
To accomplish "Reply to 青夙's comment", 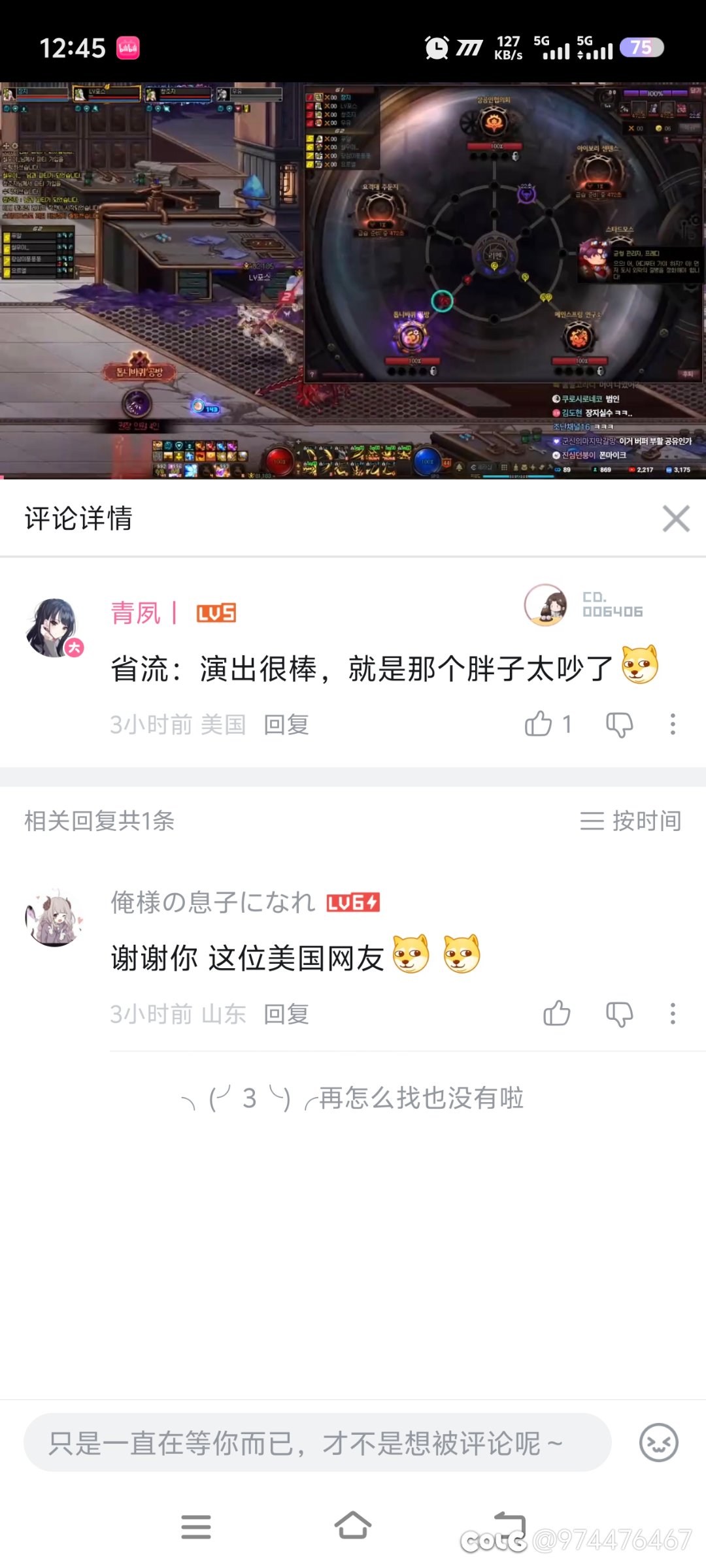I will tap(286, 725).
